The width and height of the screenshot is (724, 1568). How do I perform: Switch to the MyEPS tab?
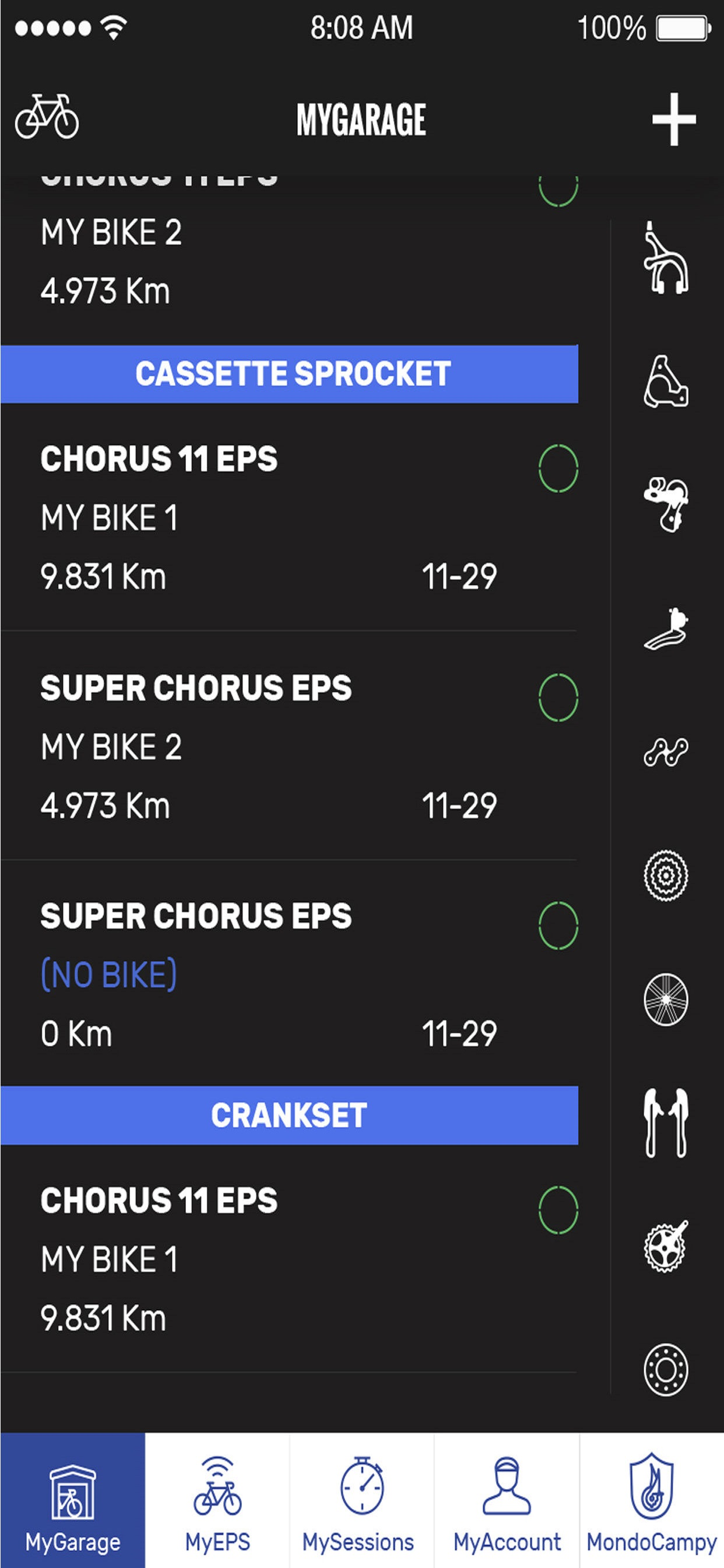pos(217,1501)
